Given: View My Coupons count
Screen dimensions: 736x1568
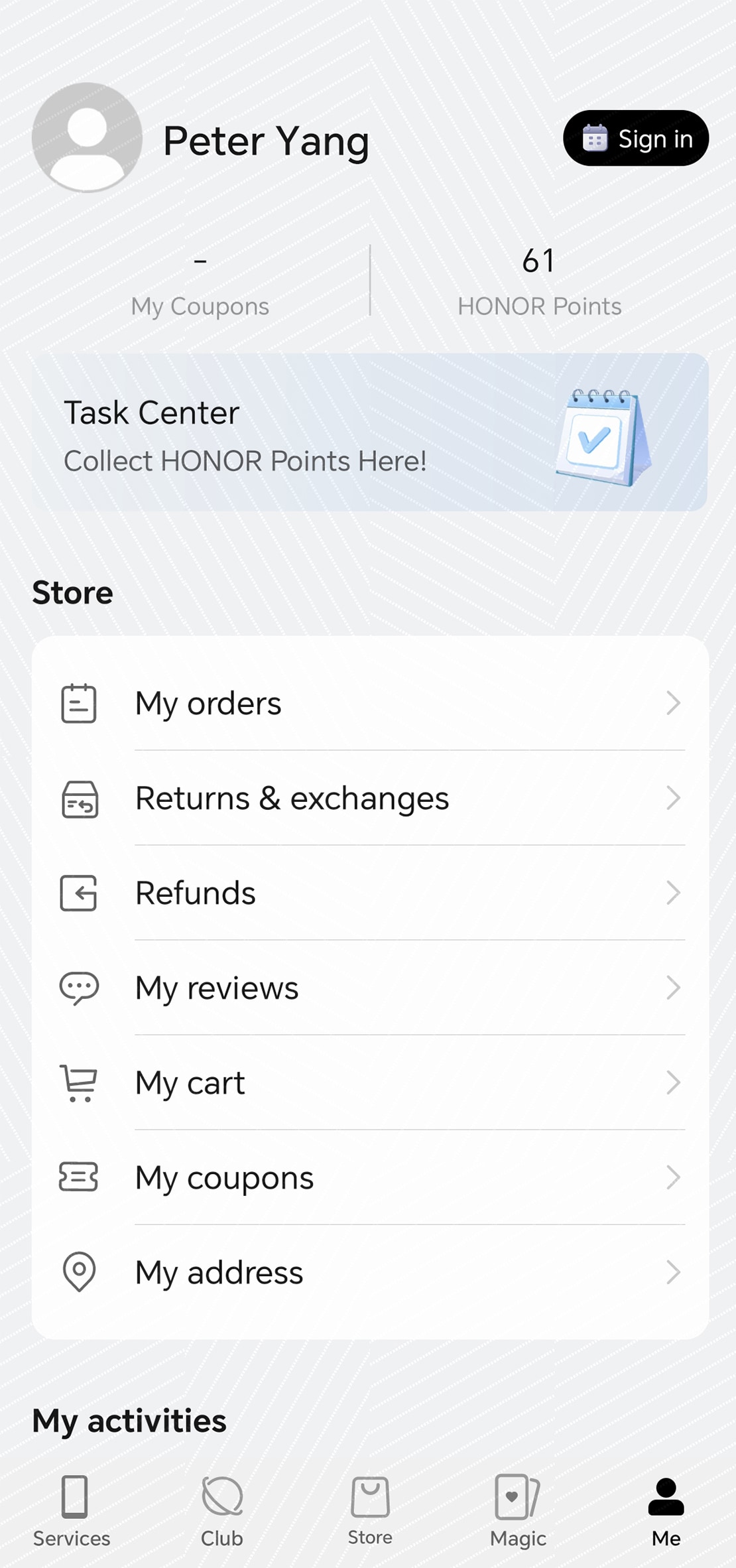Looking at the screenshot, I should pyautogui.click(x=200, y=282).
